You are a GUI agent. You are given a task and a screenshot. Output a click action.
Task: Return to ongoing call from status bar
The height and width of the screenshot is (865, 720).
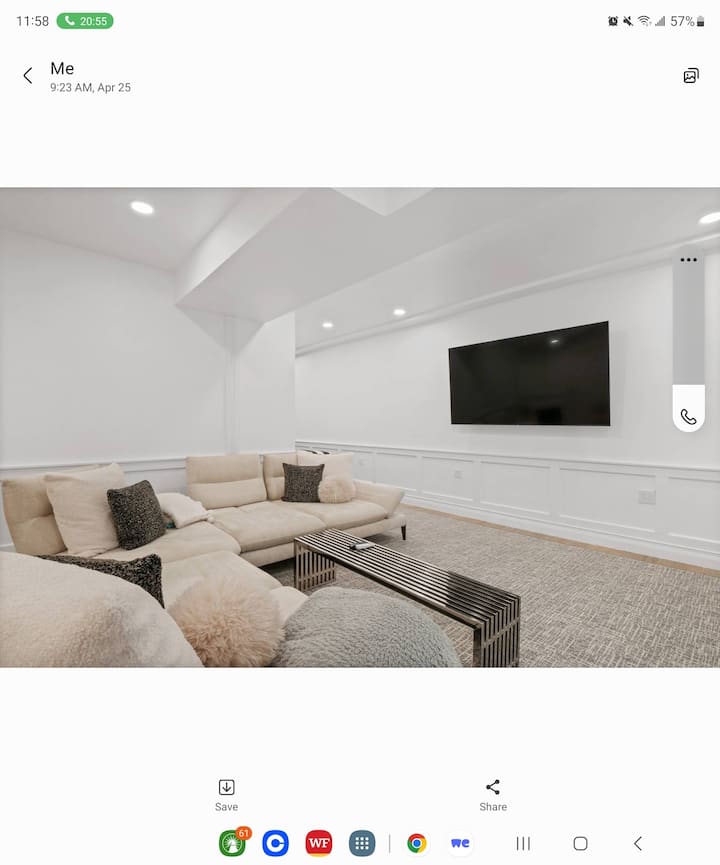pos(85,21)
